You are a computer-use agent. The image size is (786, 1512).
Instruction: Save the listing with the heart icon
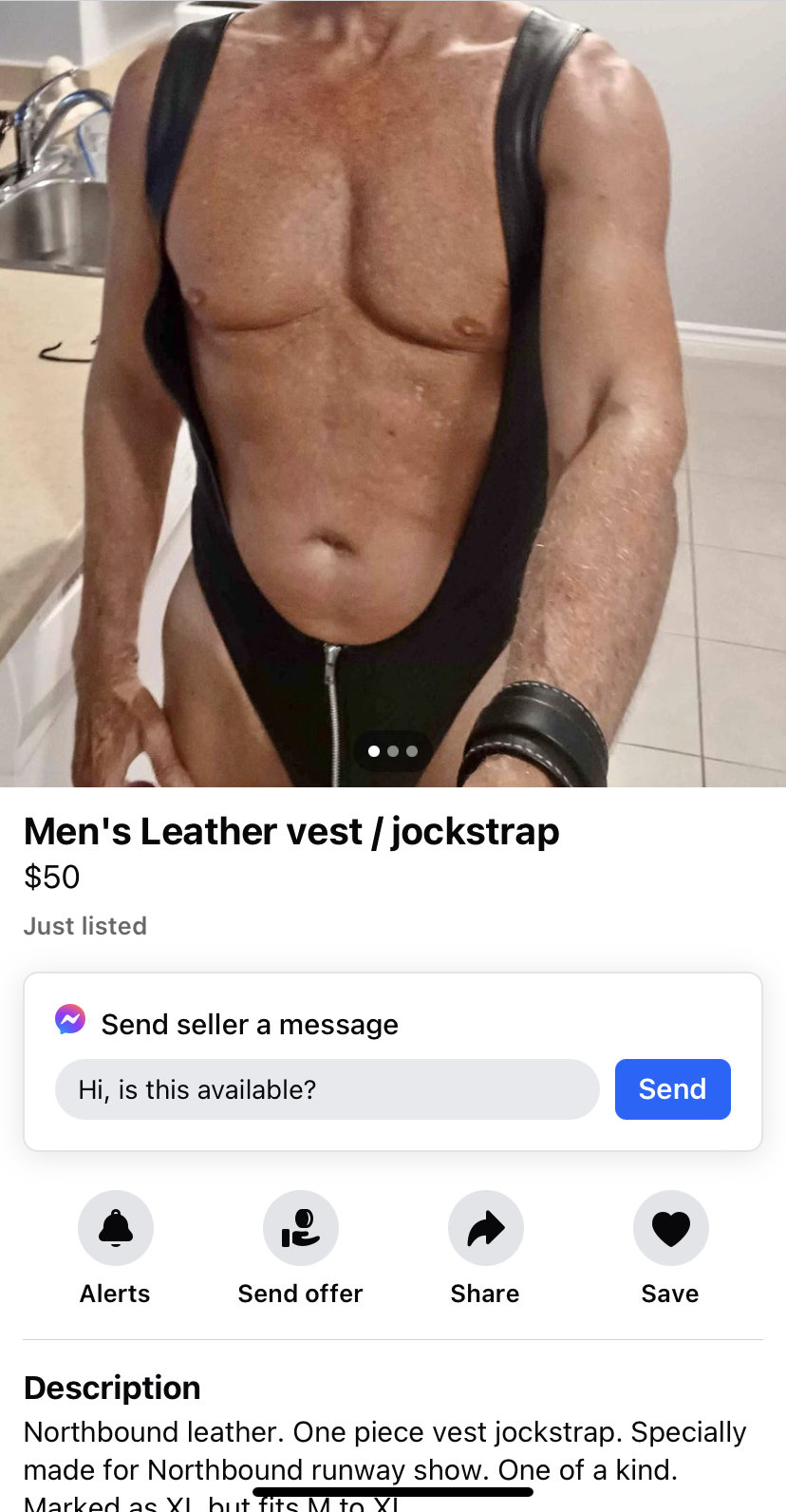coord(670,1228)
